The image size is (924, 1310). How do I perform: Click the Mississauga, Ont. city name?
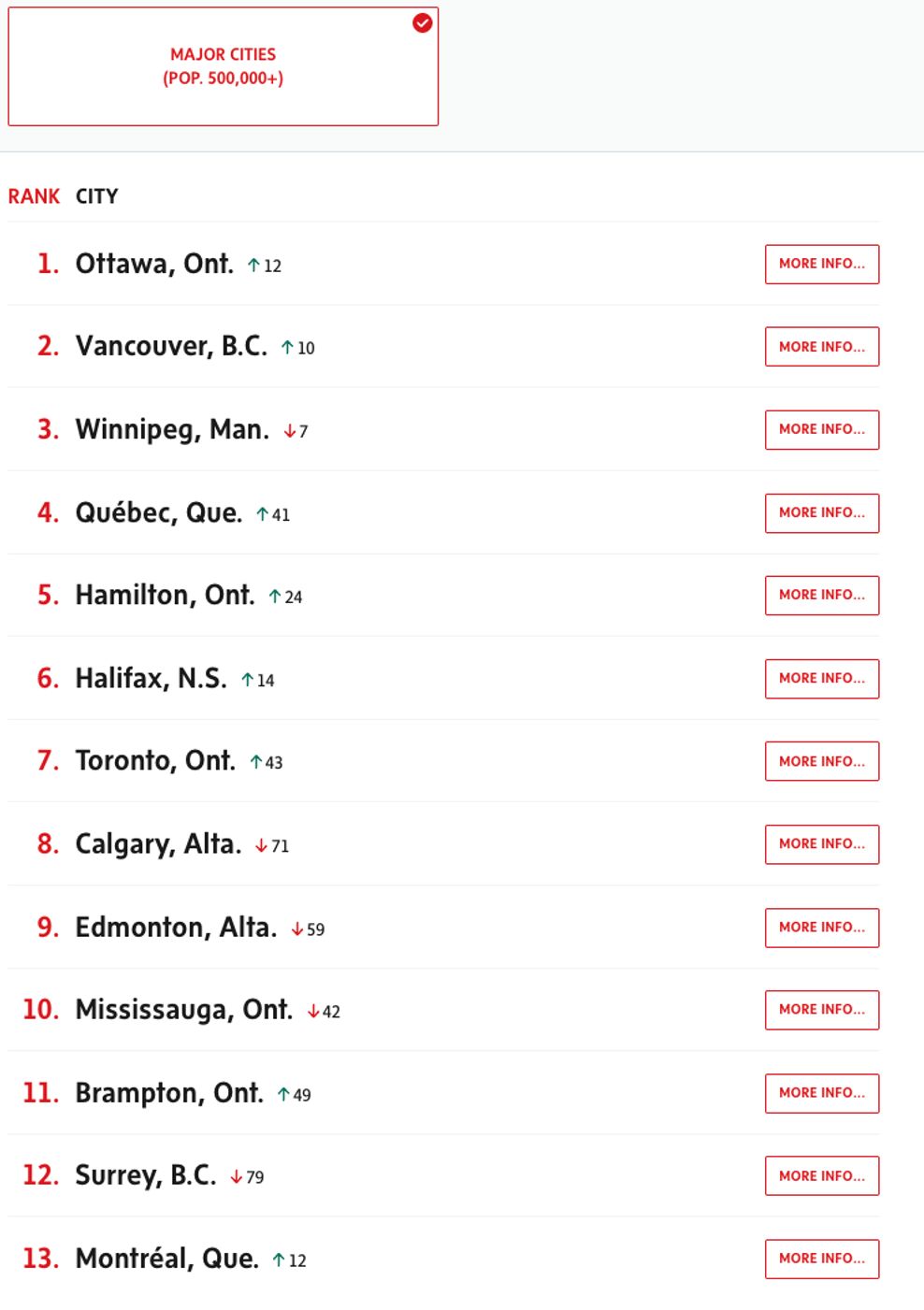(x=185, y=1011)
